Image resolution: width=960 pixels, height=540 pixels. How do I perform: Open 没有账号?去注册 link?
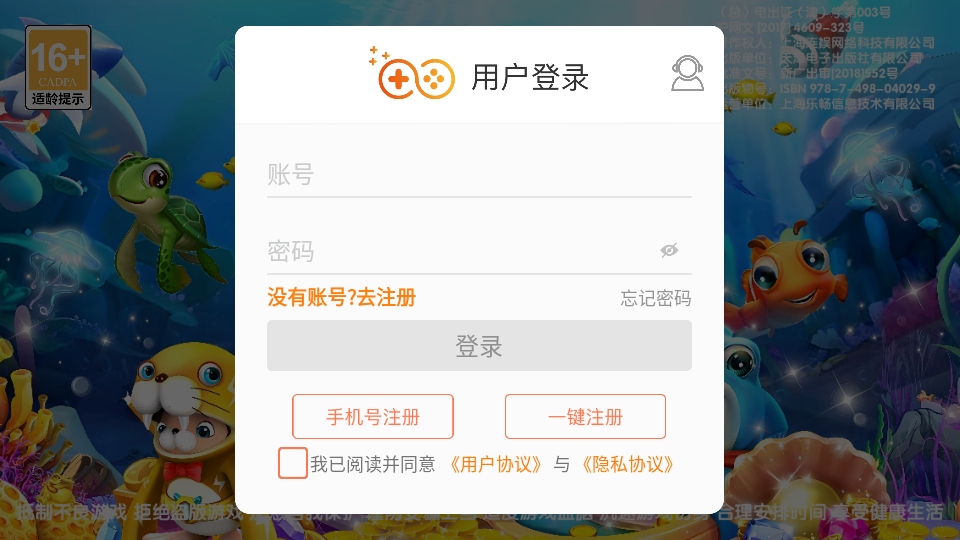click(341, 297)
